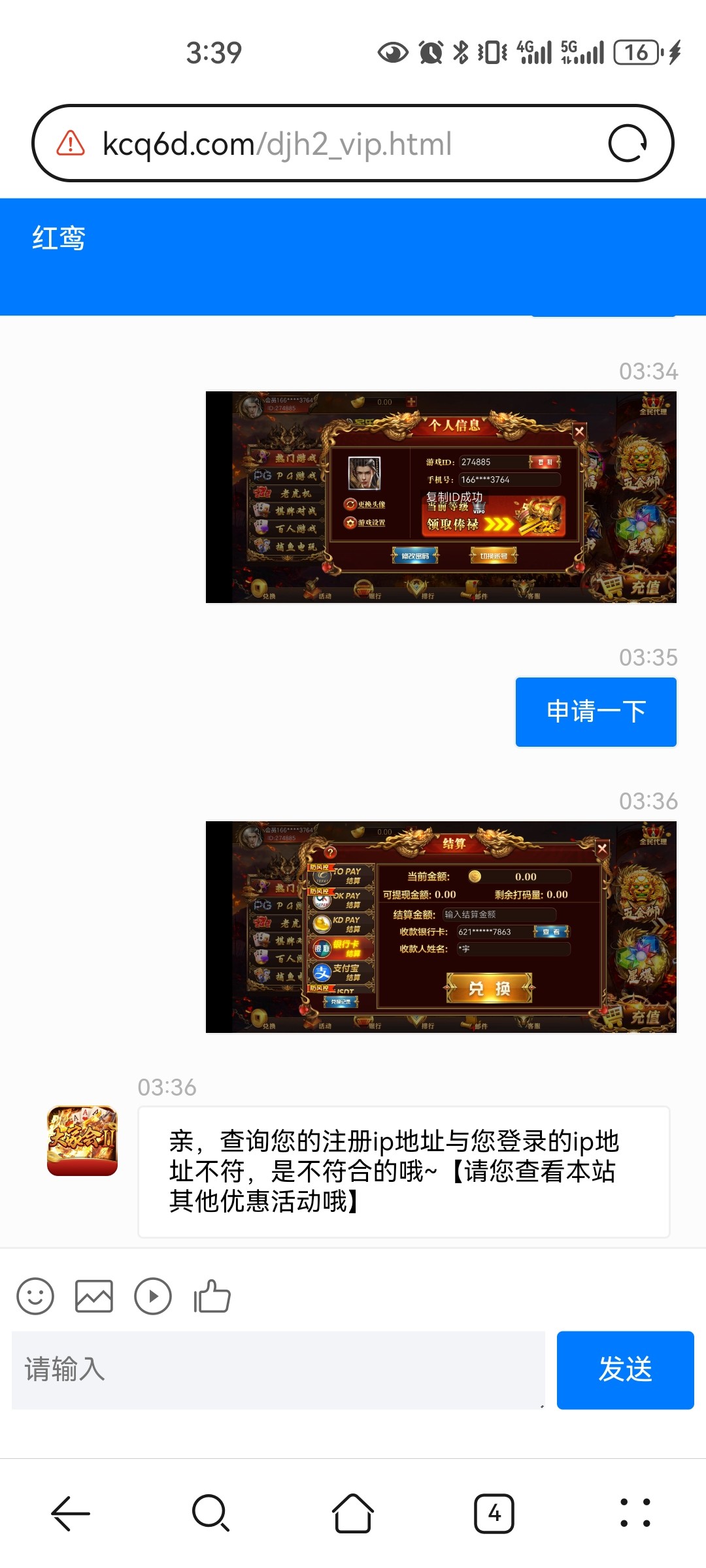Open the emoji picker

coord(35,1296)
